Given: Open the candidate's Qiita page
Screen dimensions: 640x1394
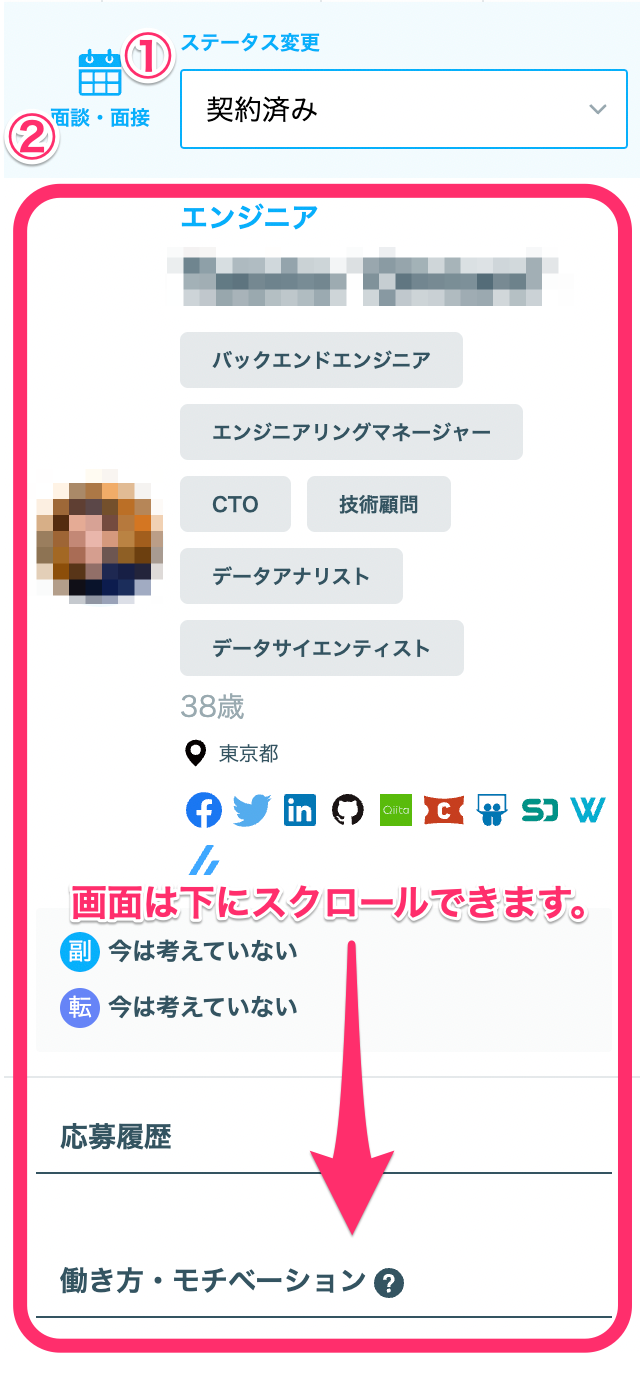Looking at the screenshot, I should coord(396,810).
